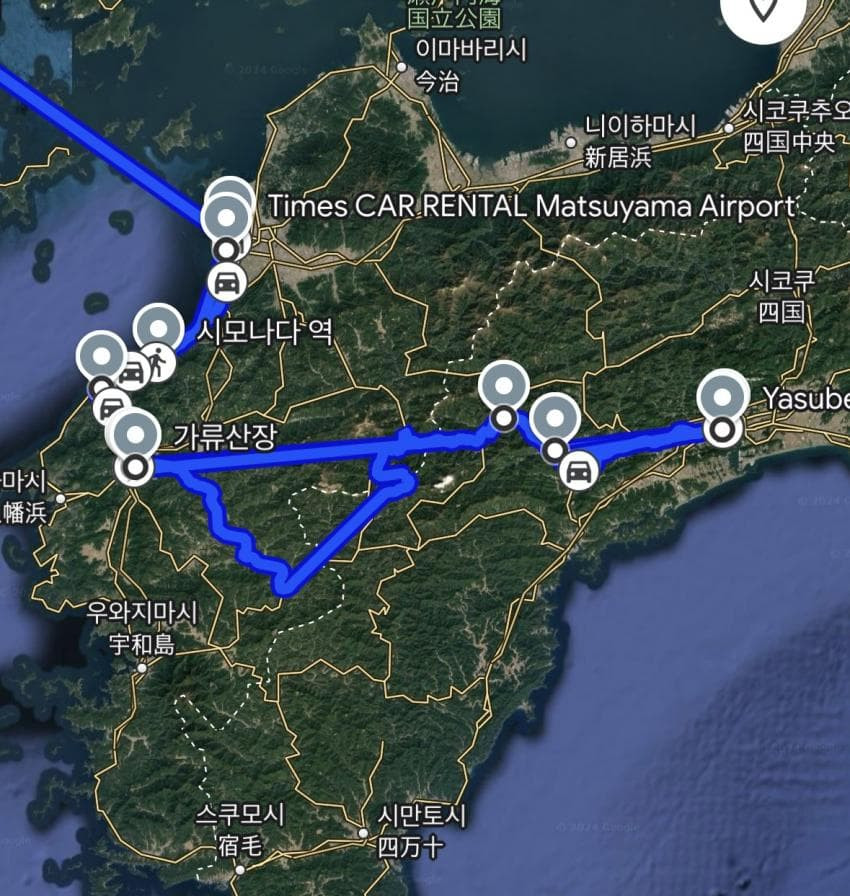Select the Yasube place marker
Image resolution: width=850 pixels, height=896 pixels.
click(723, 394)
